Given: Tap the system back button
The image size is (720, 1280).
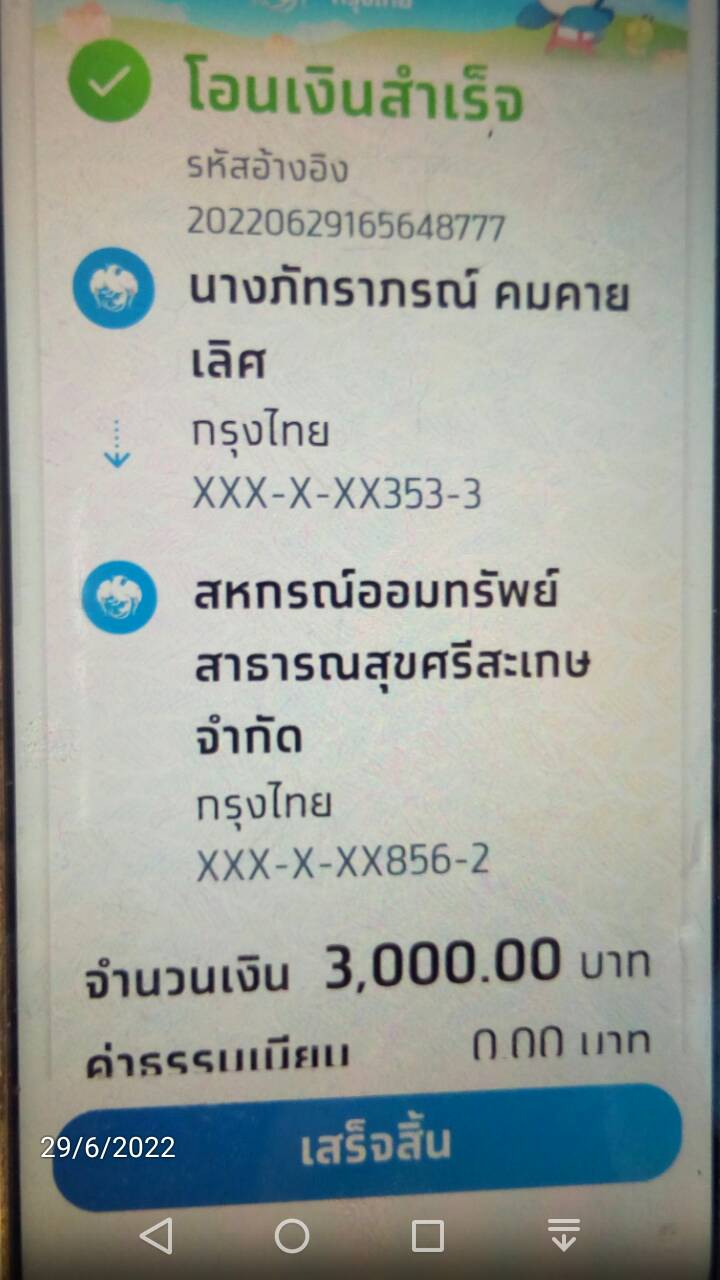Looking at the screenshot, I should point(156,1236).
